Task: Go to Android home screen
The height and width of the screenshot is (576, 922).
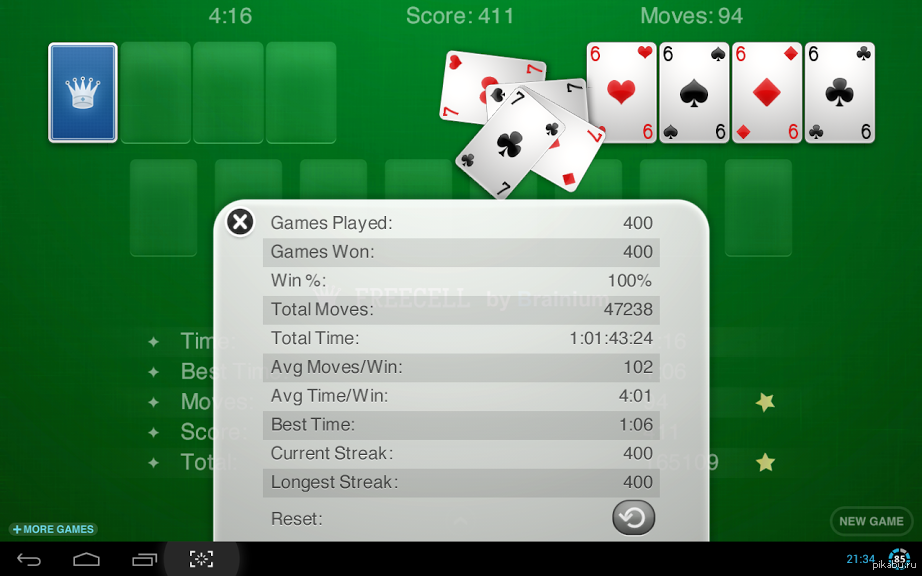Action: point(87,559)
